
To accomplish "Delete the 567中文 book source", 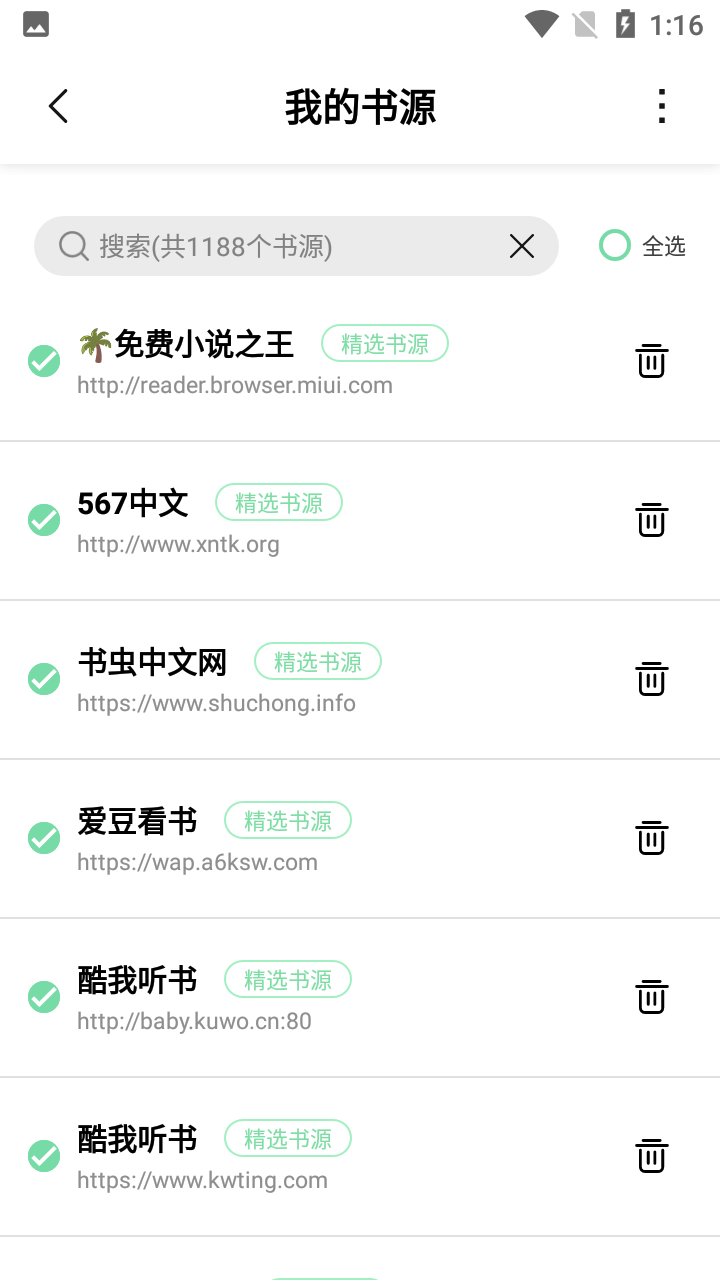I will 651,520.
